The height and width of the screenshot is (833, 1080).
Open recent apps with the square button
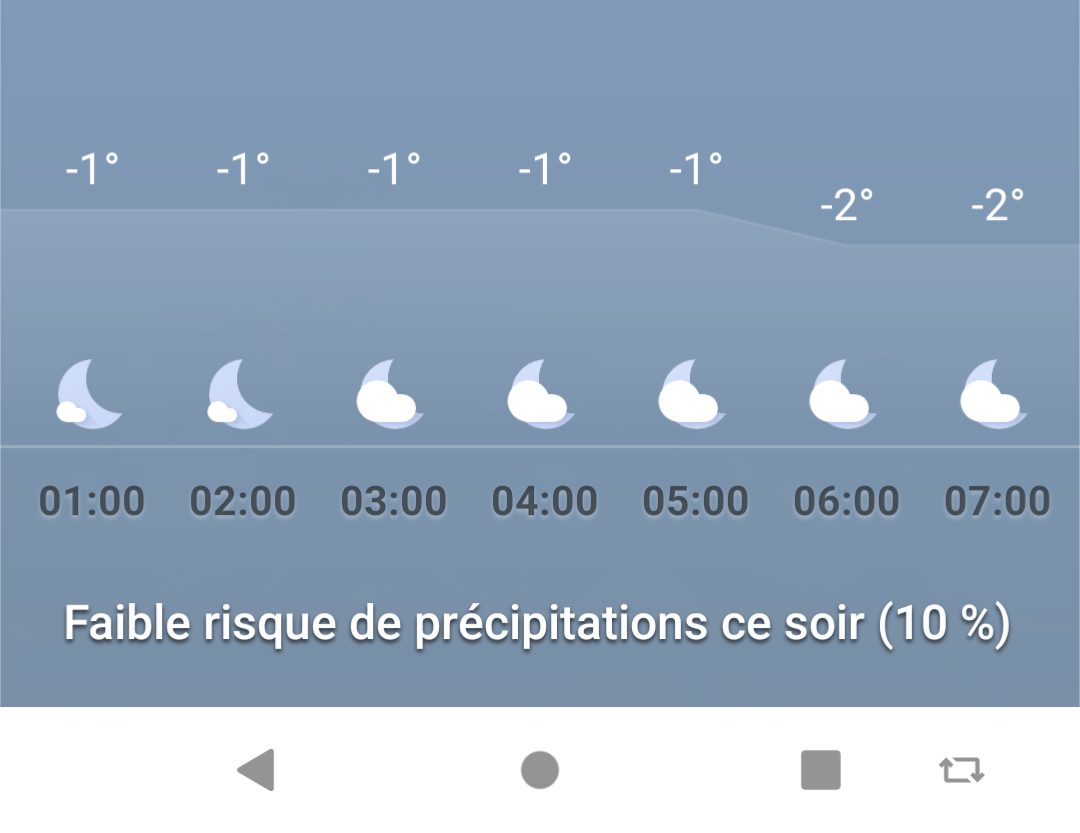pyautogui.click(x=821, y=770)
